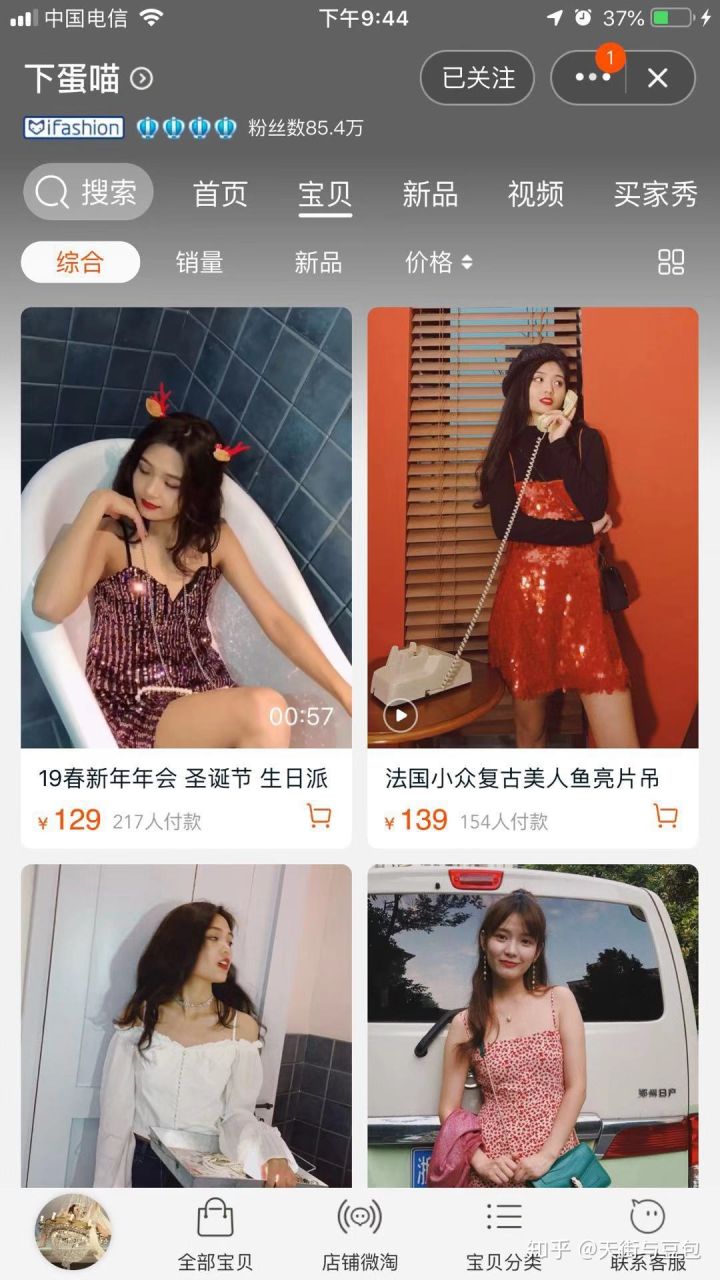Select 销量 to sort by sales
The image size is (720, 1280).
tap(197, 263)
